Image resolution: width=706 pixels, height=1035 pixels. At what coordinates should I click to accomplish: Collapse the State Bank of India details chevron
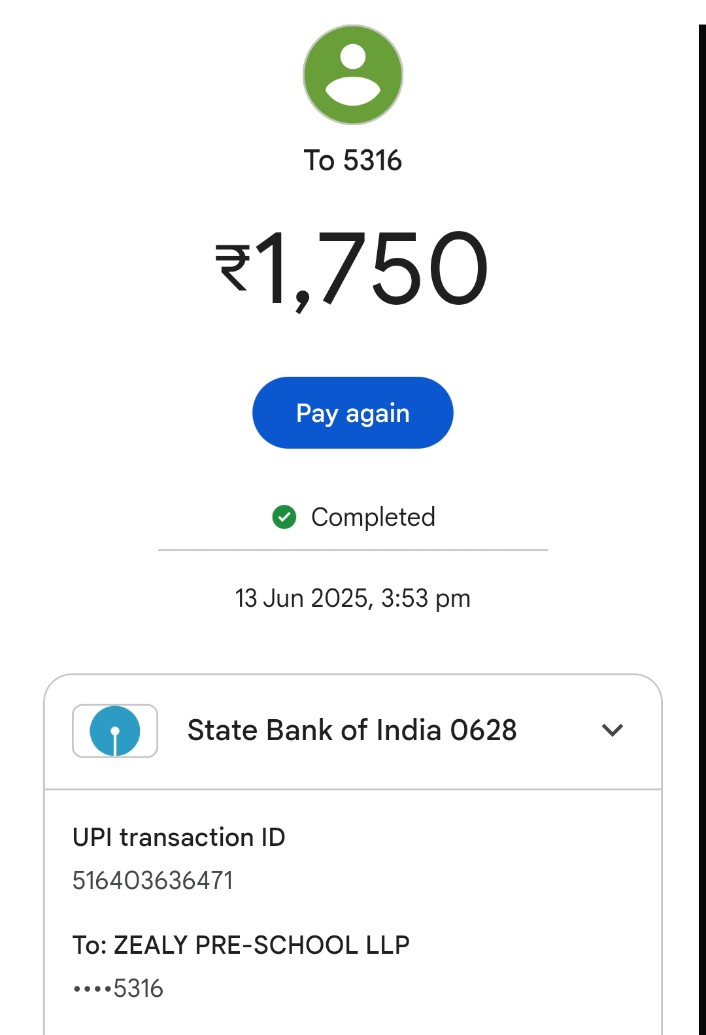[x=612, y=730]
